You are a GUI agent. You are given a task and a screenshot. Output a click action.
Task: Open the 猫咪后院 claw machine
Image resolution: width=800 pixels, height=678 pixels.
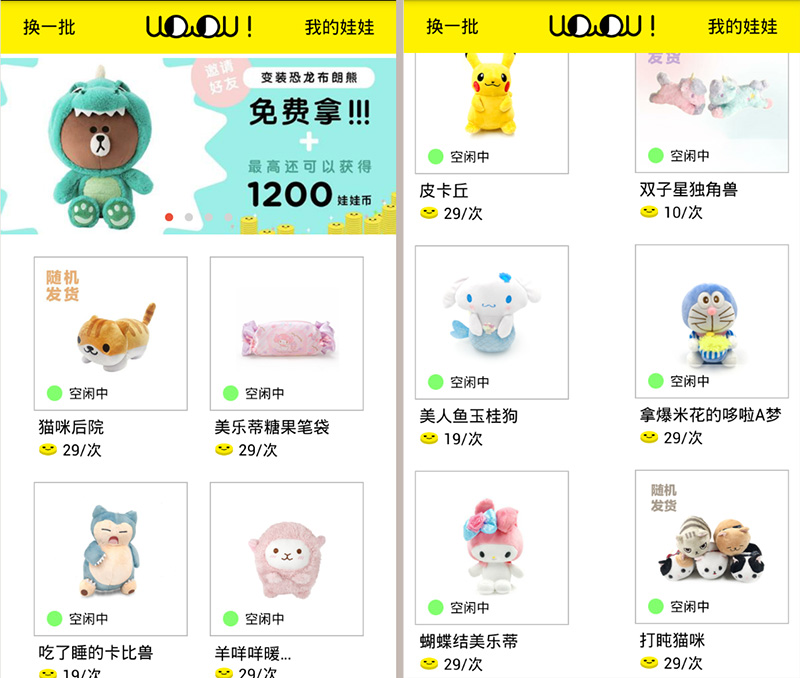click(x=110, y=333)
